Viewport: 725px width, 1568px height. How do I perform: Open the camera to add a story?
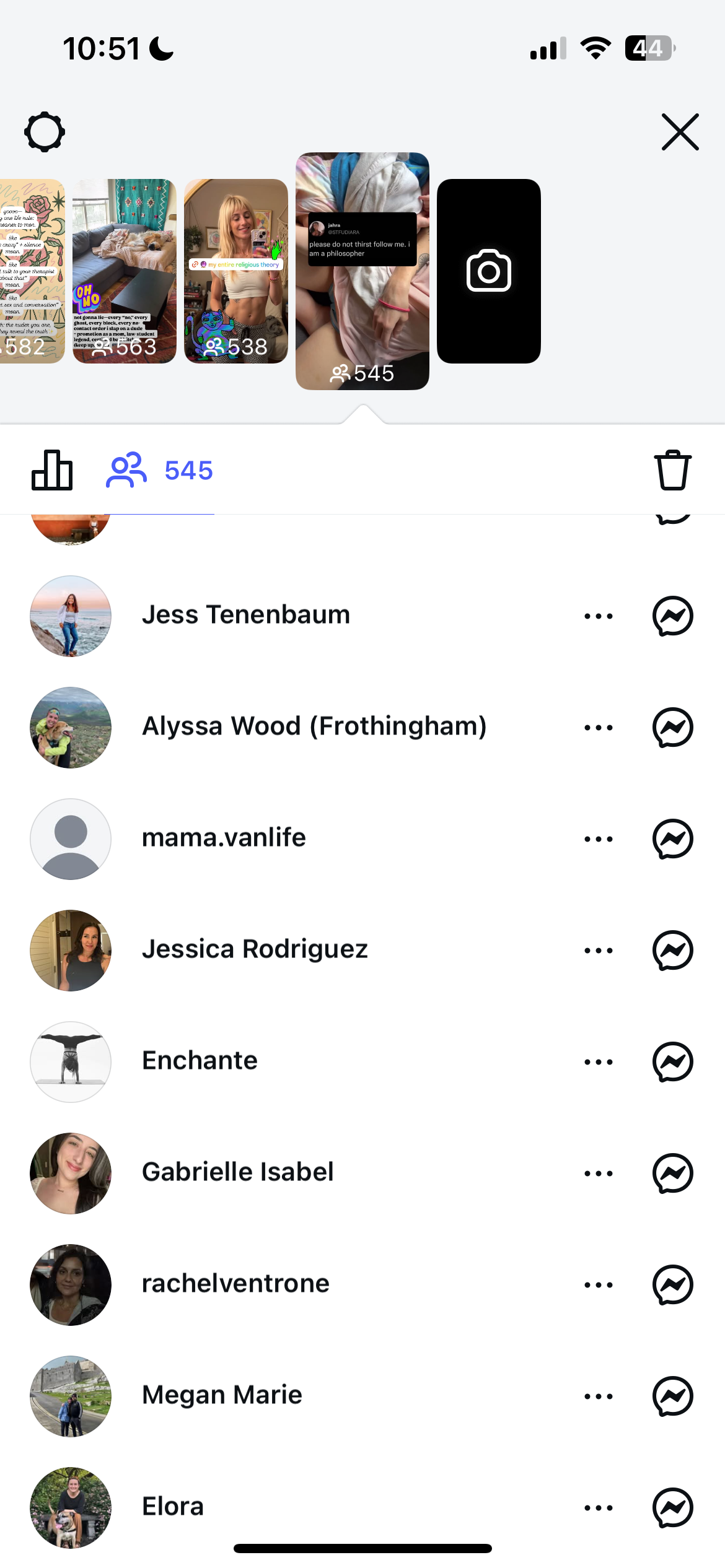[x=488, y=271]
